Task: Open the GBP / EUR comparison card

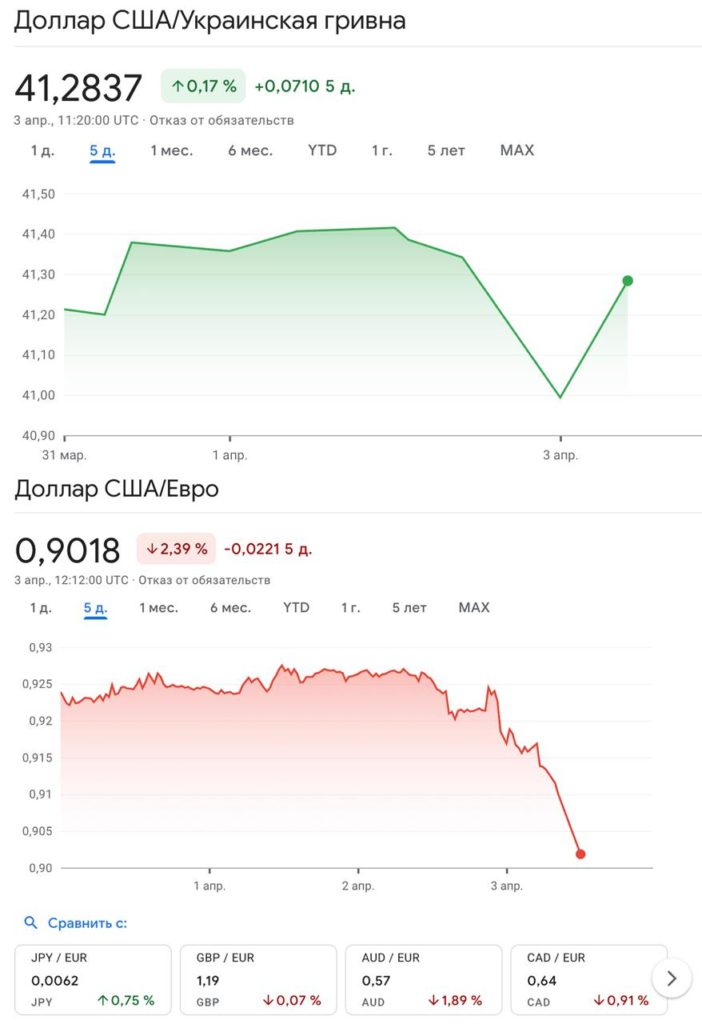Action: coord(257,978)
